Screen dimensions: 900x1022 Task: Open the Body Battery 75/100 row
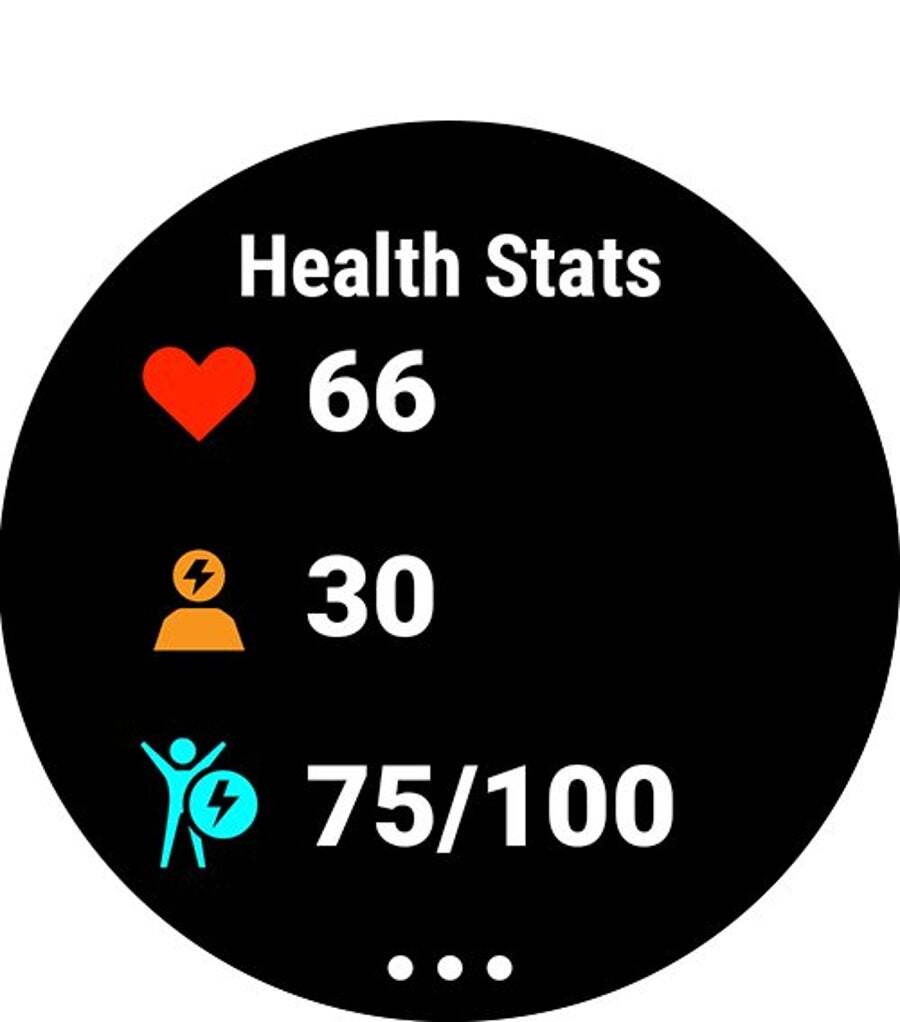488,806
